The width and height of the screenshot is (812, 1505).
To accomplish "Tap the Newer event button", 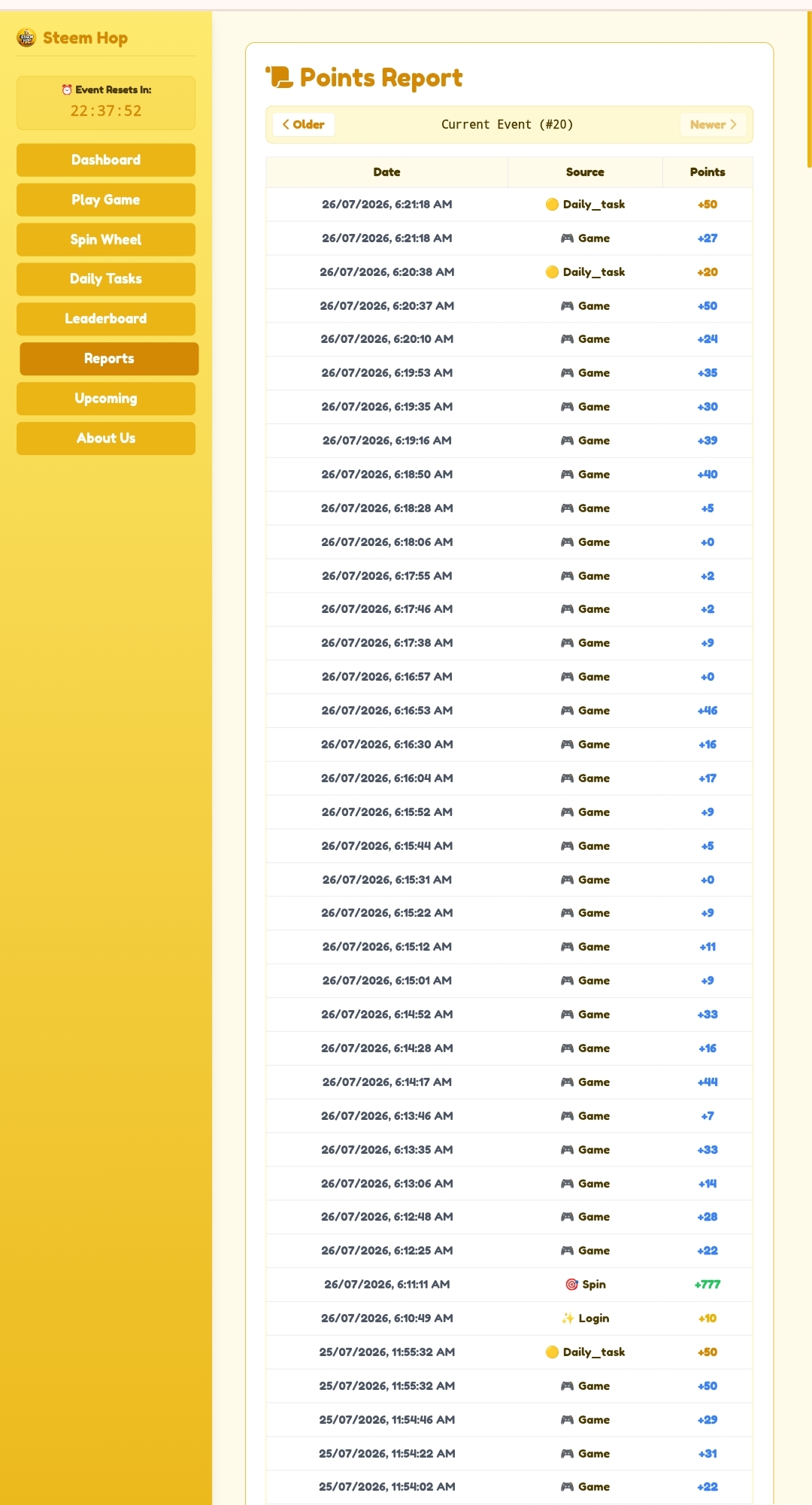I will click(714, 125).
